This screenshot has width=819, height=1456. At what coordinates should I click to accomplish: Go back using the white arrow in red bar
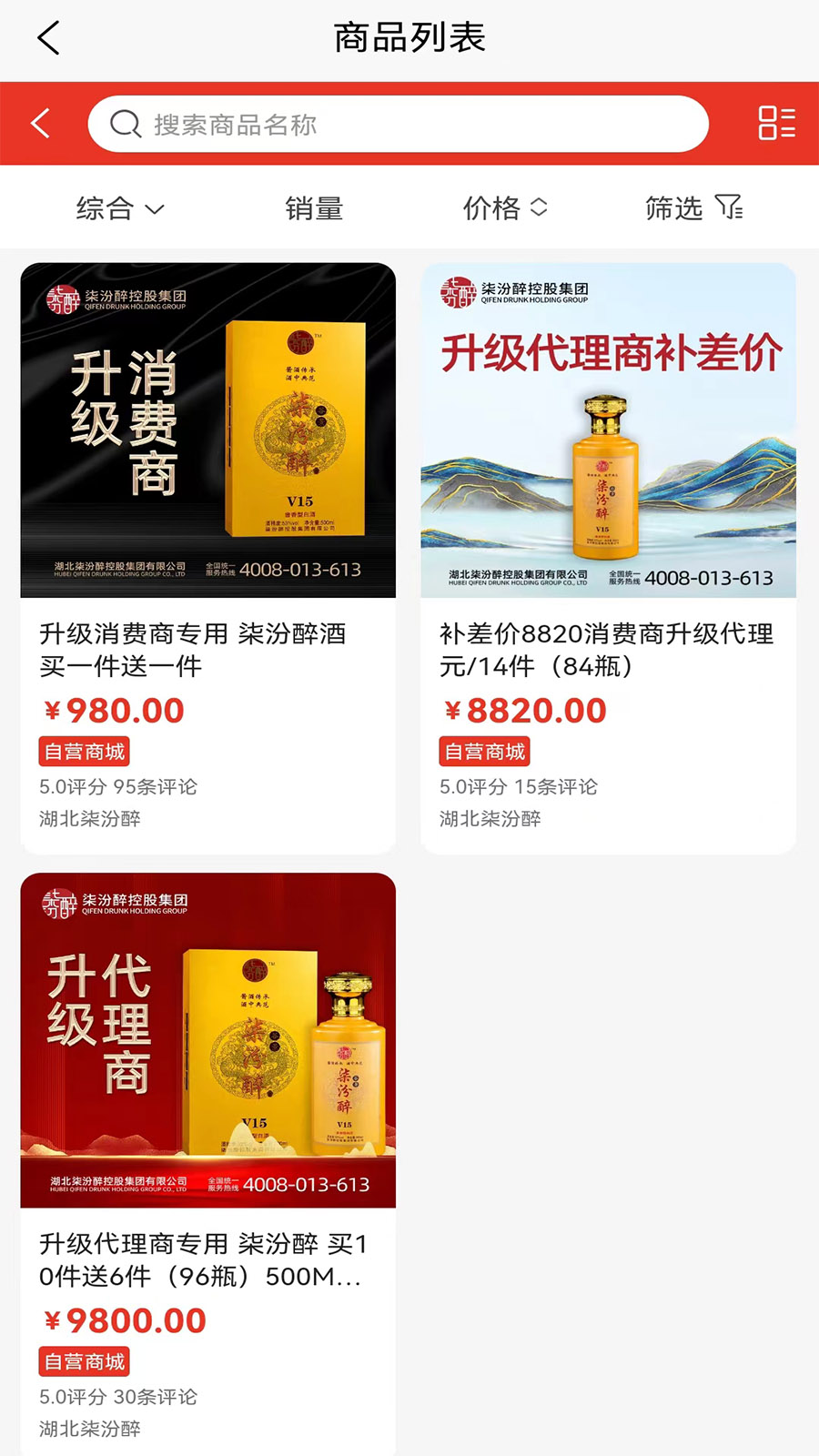41,124
